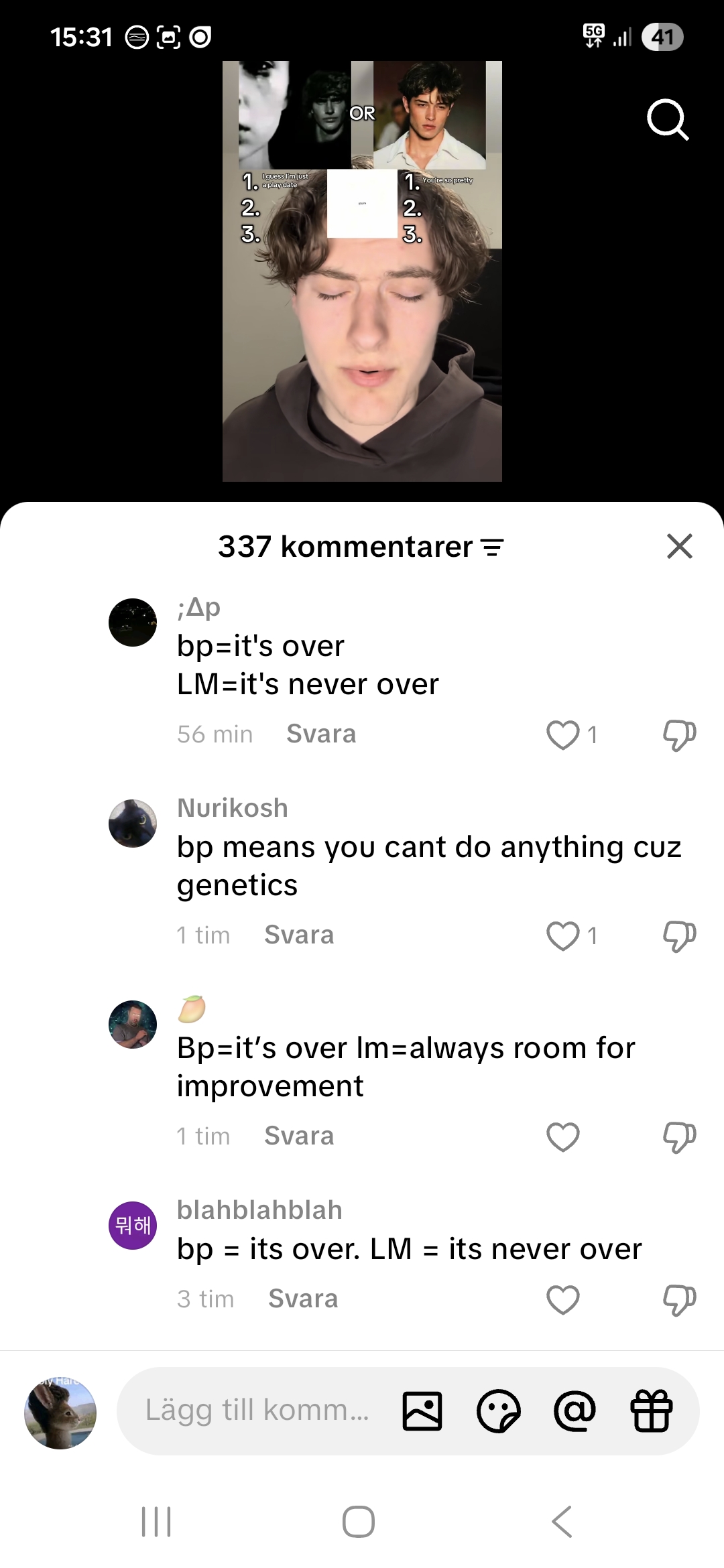
Task: Focus the add comment field
Action: point(257,1410)
